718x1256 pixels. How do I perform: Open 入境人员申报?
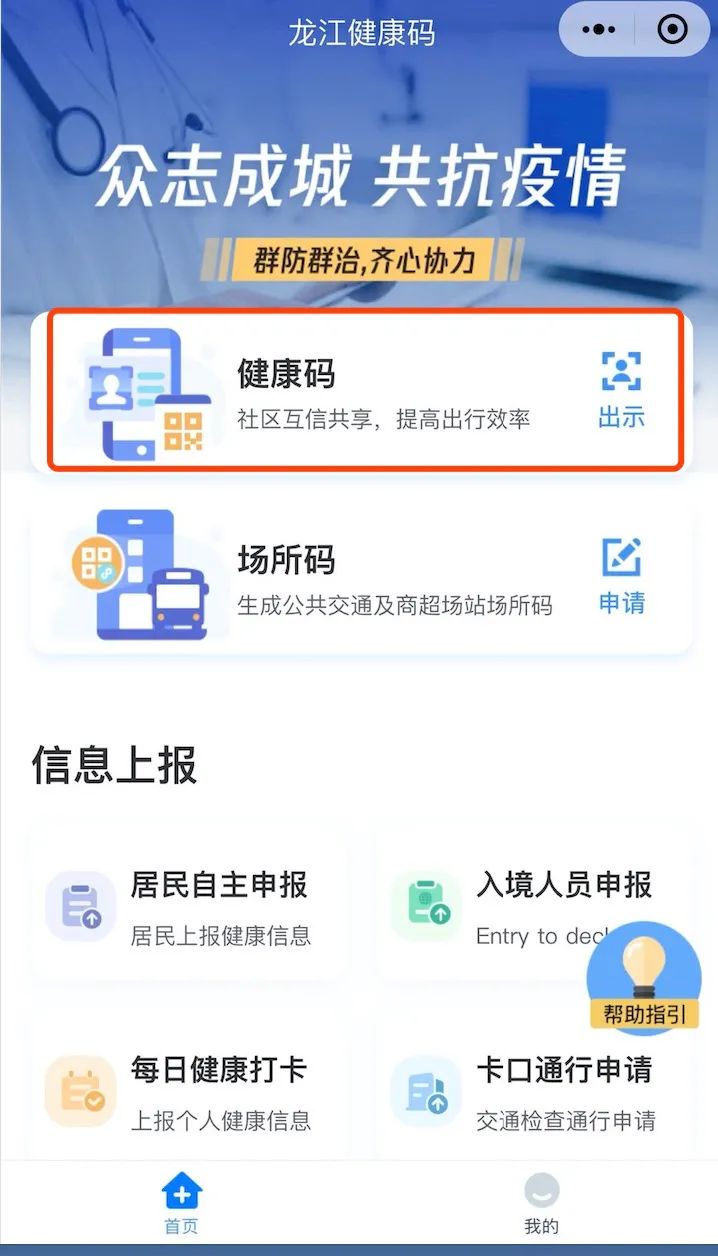point(520,906)
